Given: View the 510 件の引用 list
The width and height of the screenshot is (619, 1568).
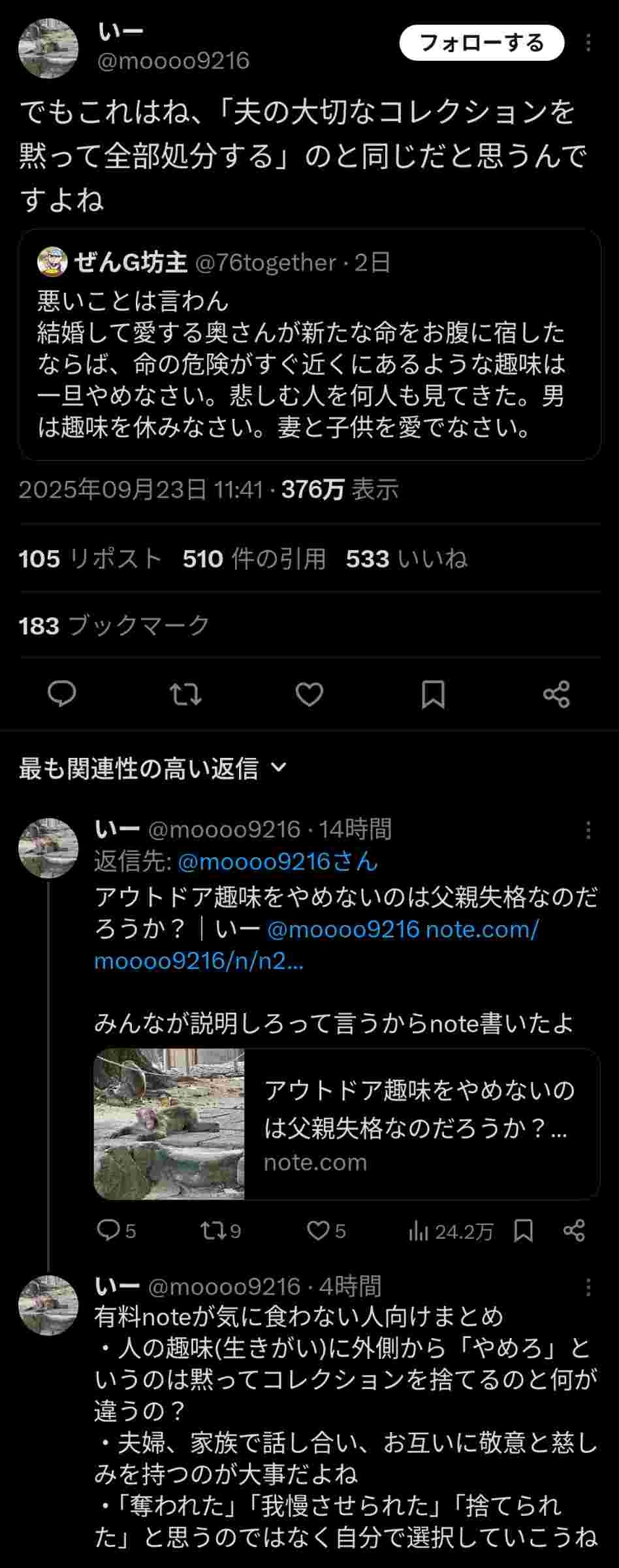Looking at the screenshot, I should pos(254,559).
